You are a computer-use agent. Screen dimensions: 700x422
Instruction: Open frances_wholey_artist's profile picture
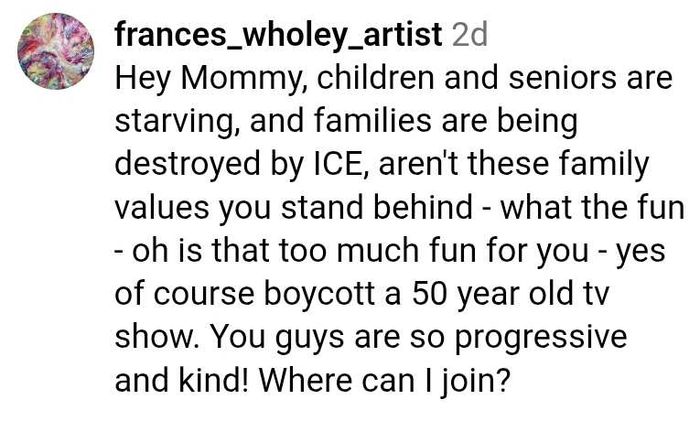56,51
